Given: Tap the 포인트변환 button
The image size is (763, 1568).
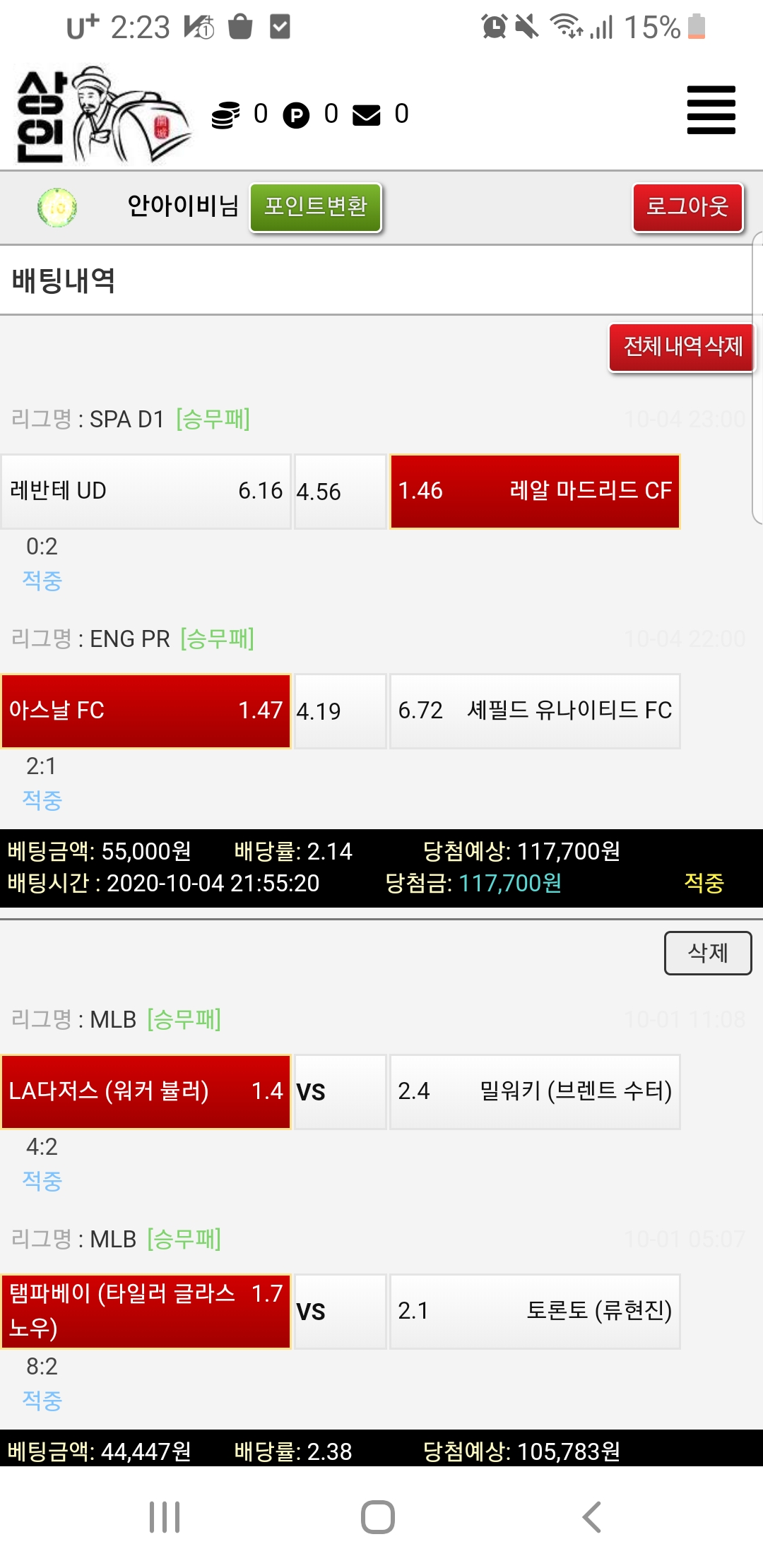Looking at the screenshot, I should tap(316, 207).
